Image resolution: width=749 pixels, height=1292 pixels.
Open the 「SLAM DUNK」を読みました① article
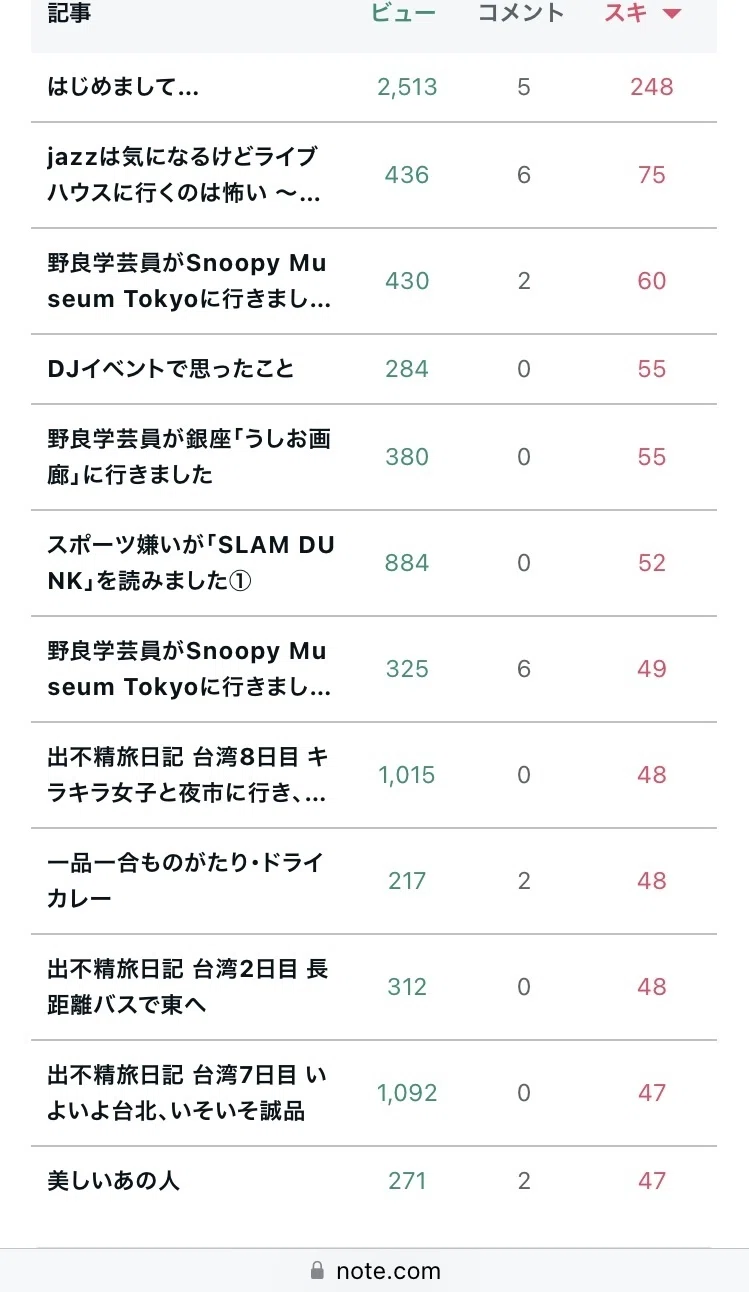pos(191,563)
